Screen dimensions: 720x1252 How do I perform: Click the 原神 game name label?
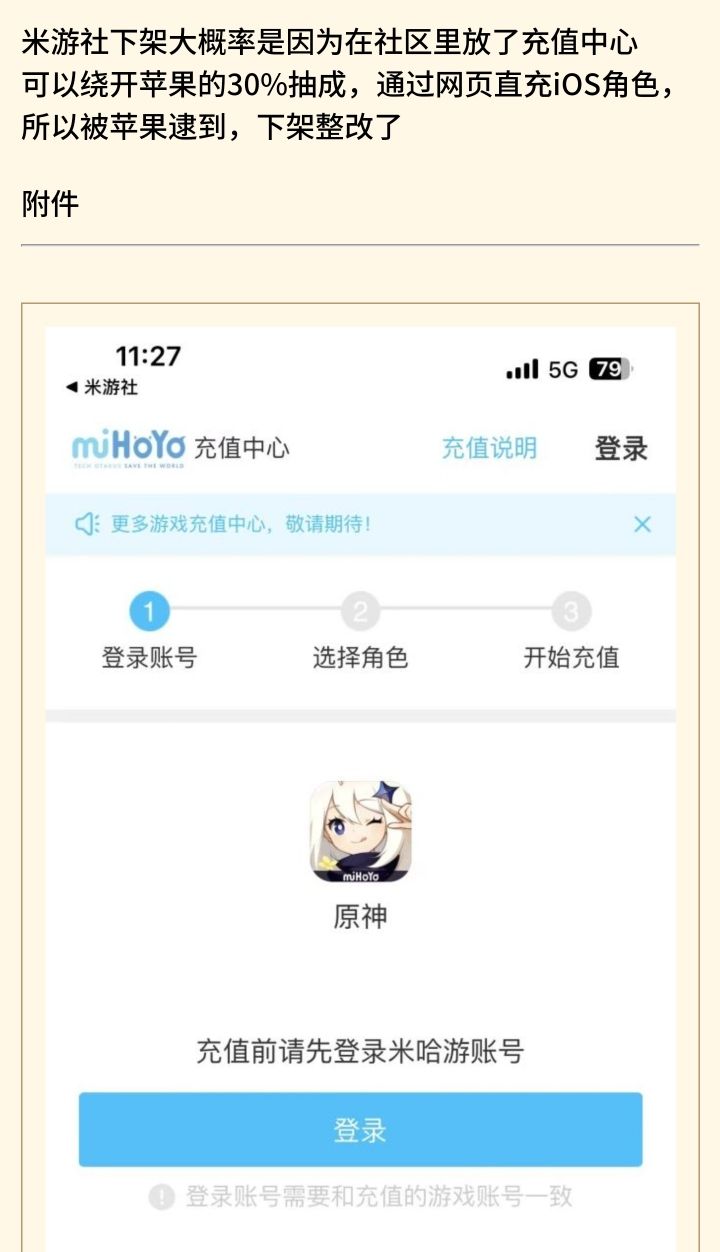tap(360, 917)
